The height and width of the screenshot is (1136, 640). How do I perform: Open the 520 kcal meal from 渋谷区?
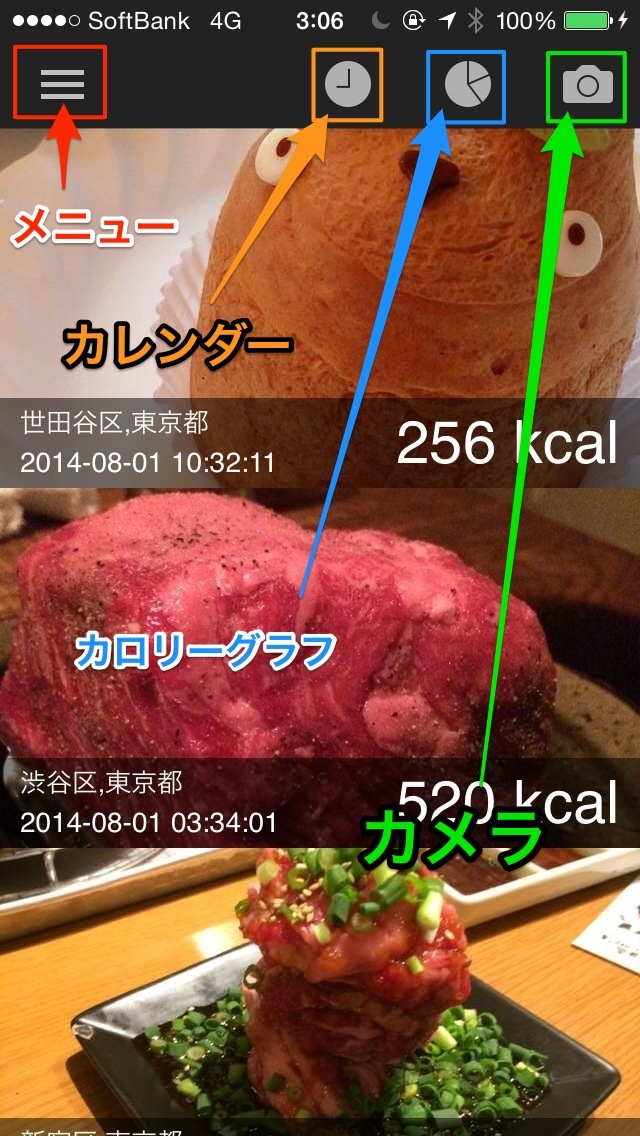pyautogui.click(x=320, y=667)
